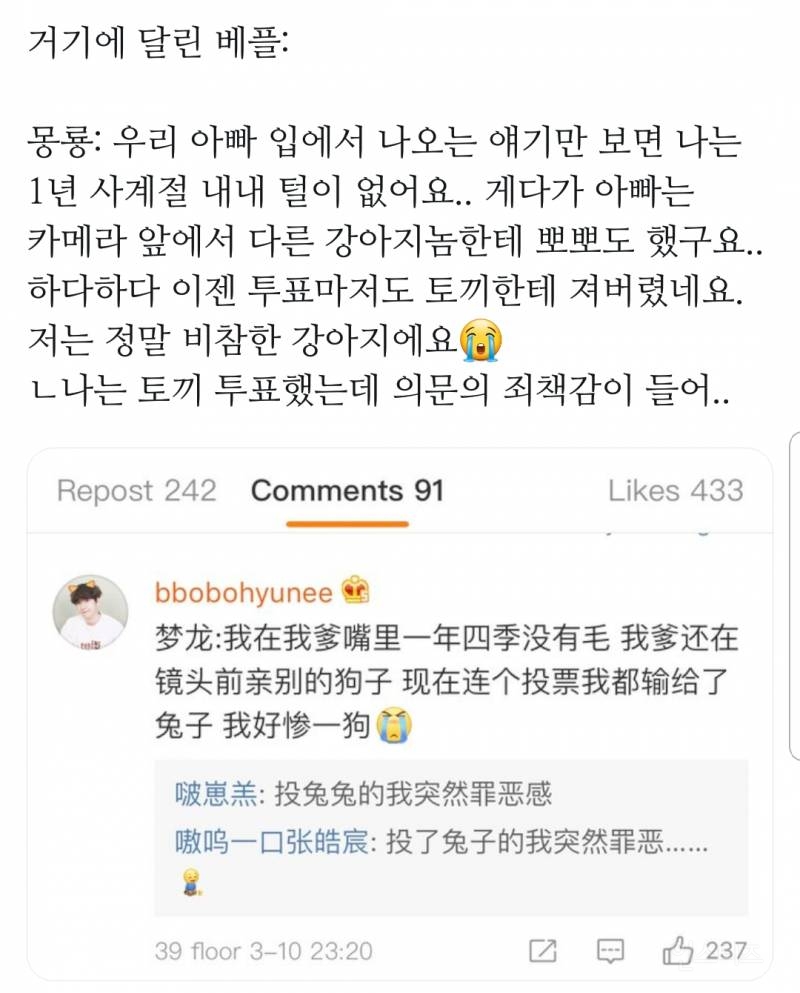The image size is (800, 993).
Task: Select the dashed speech-bubble comment icon
Action: tap(610, 948)
